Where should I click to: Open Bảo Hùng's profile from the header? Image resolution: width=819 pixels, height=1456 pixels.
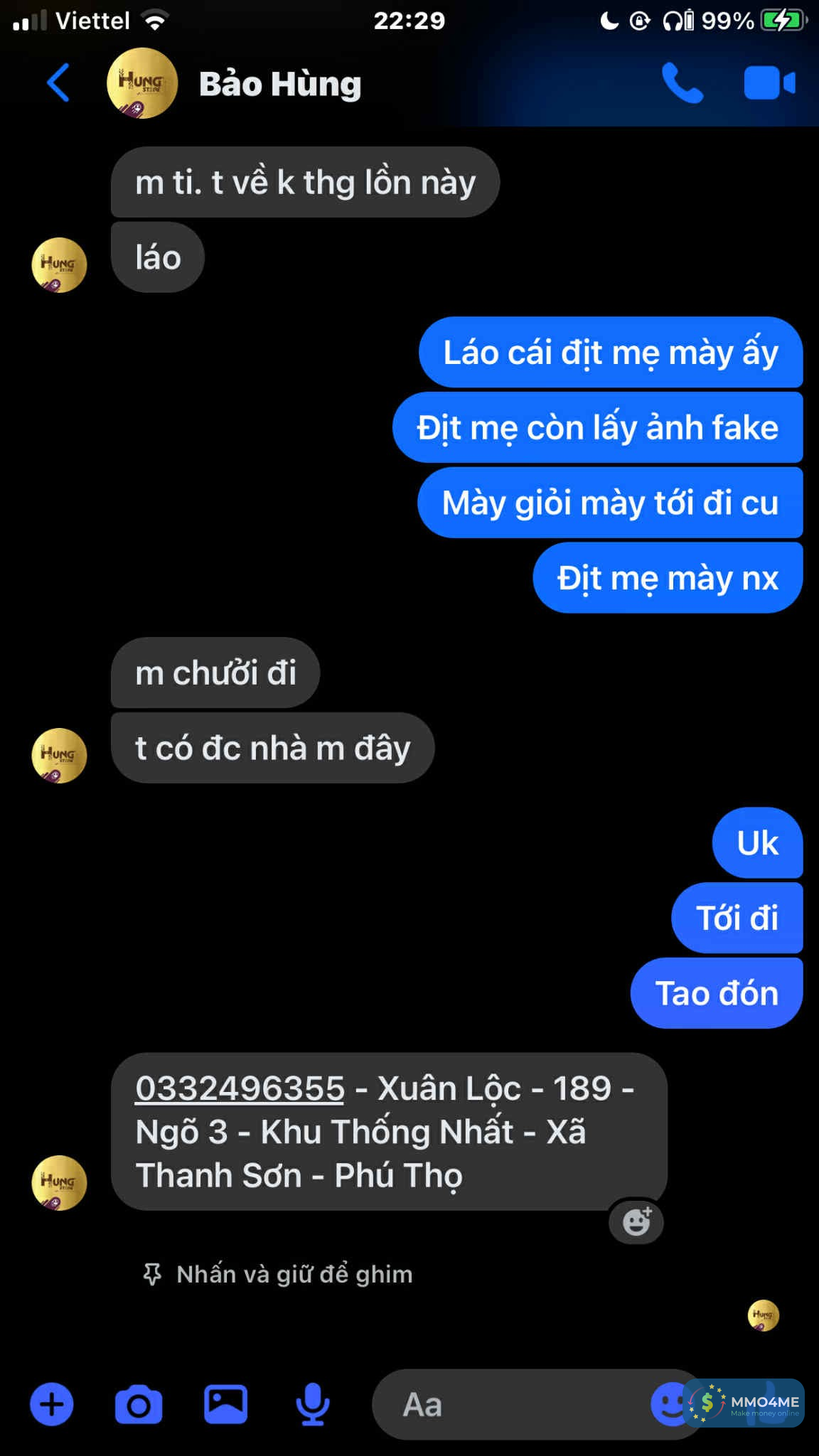point(279,84)
